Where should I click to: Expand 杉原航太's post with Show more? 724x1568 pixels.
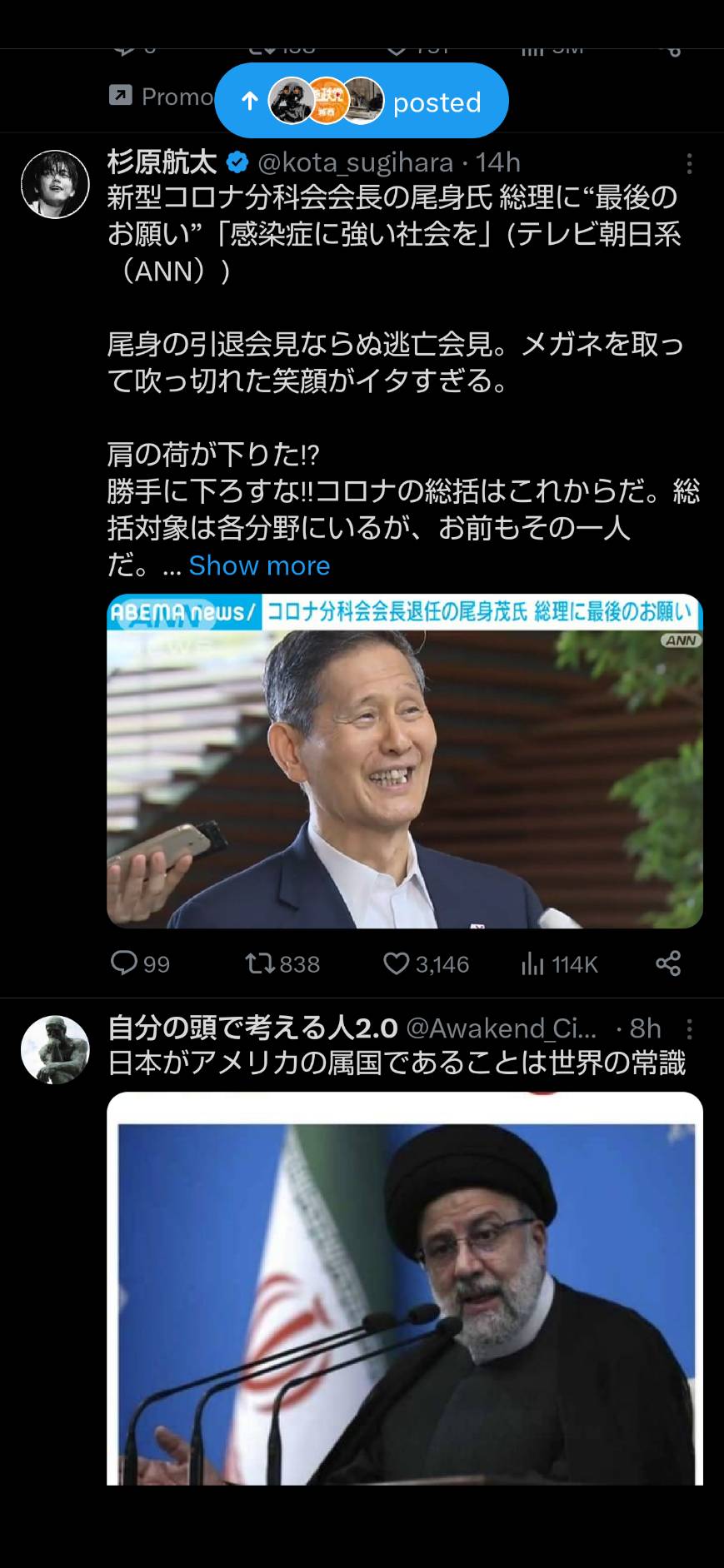coord(259,565)
